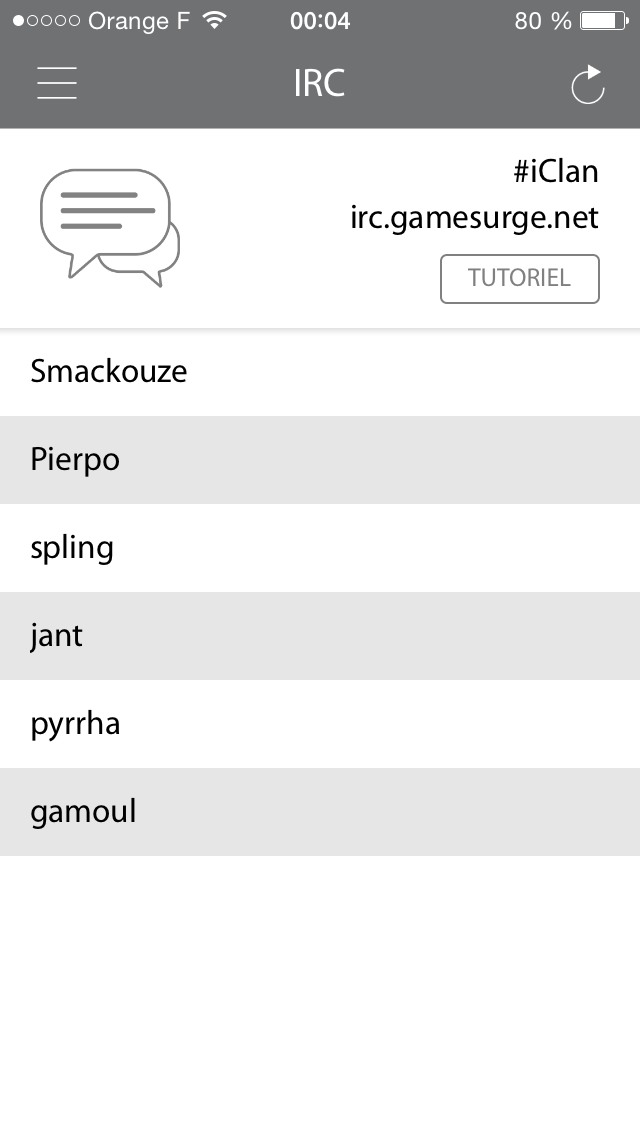Image resolution: width=640 pixels, height=1136 pixels.
Task: Select user Smackouze
Action: (320, 372)
